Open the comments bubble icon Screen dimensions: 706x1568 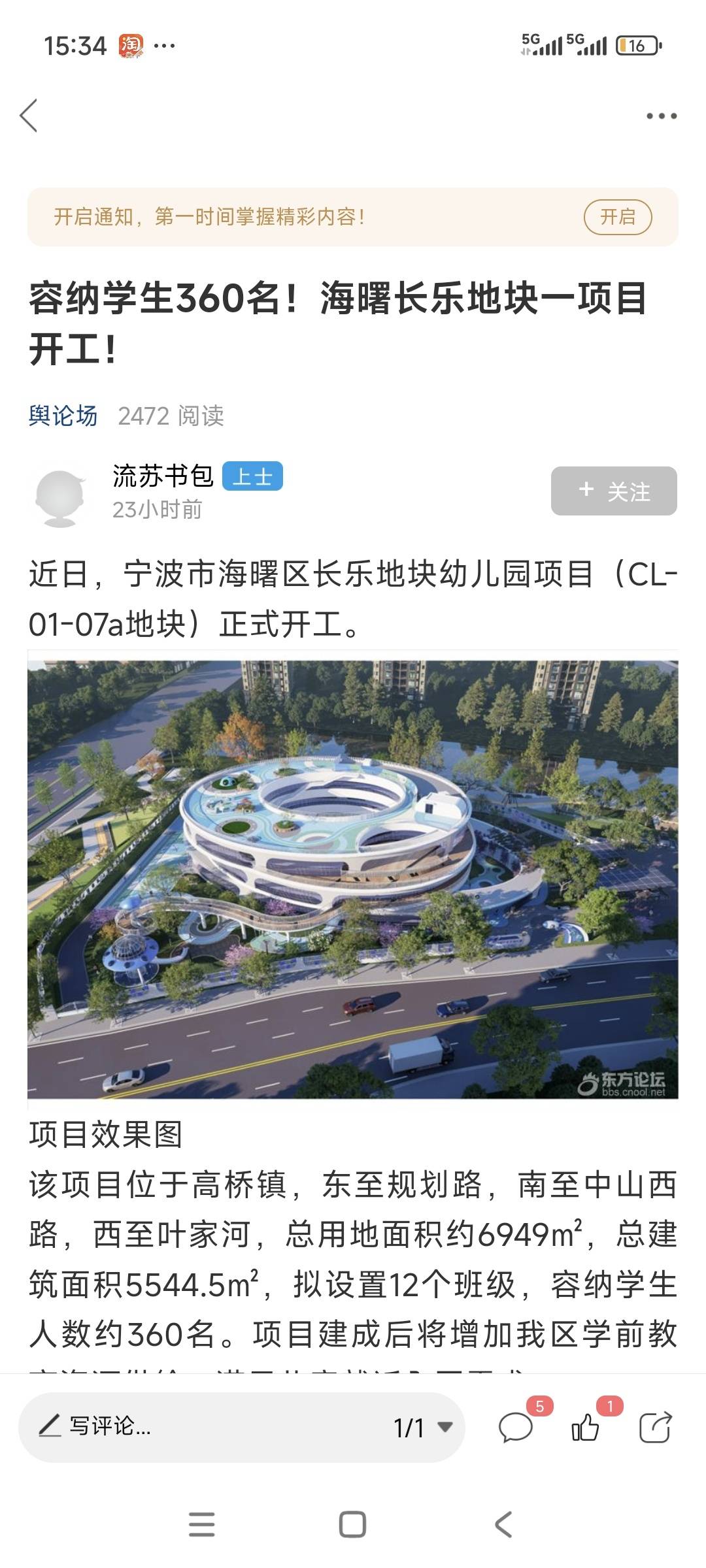click(x=516, y=1427)
